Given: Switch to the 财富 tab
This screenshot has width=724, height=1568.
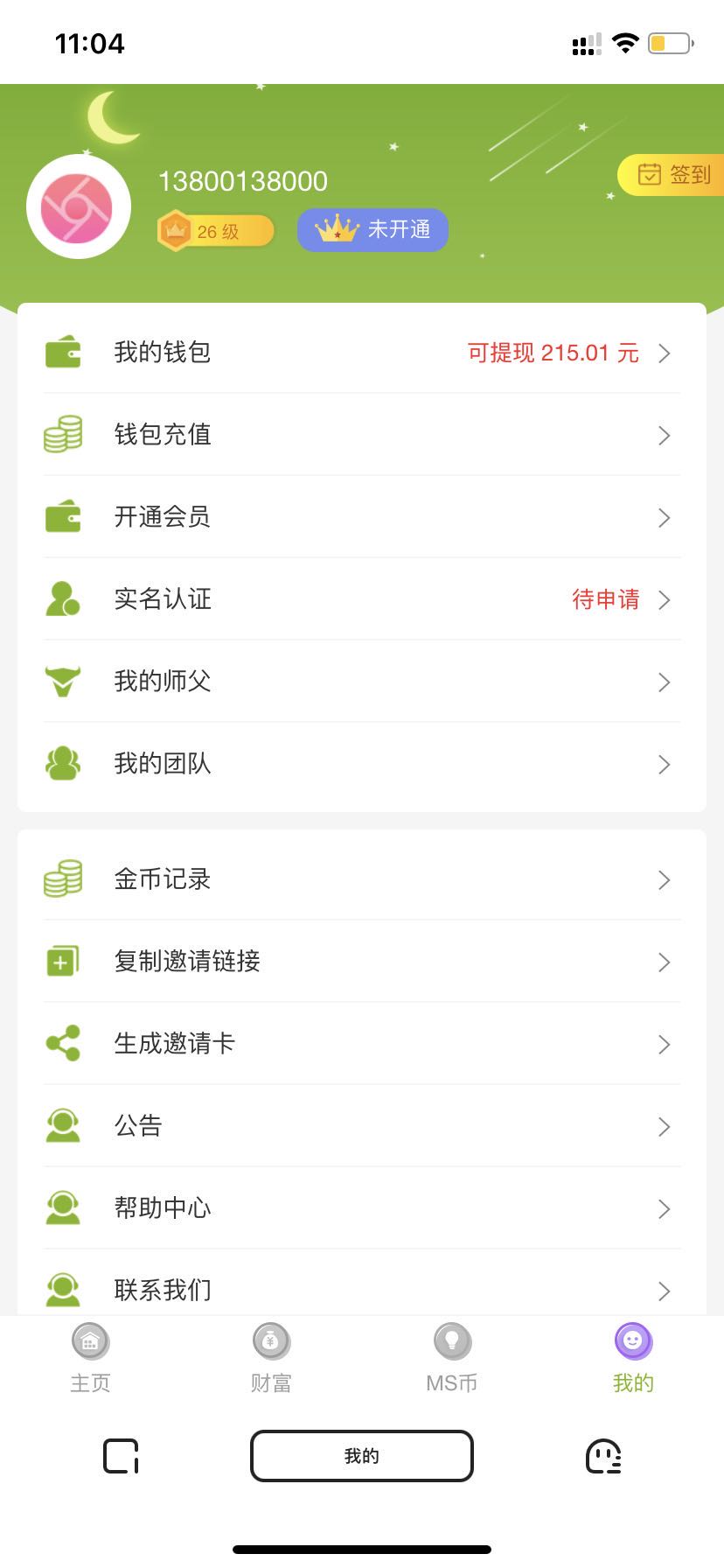Looking at the screenshot, I should coord(271,1358).
